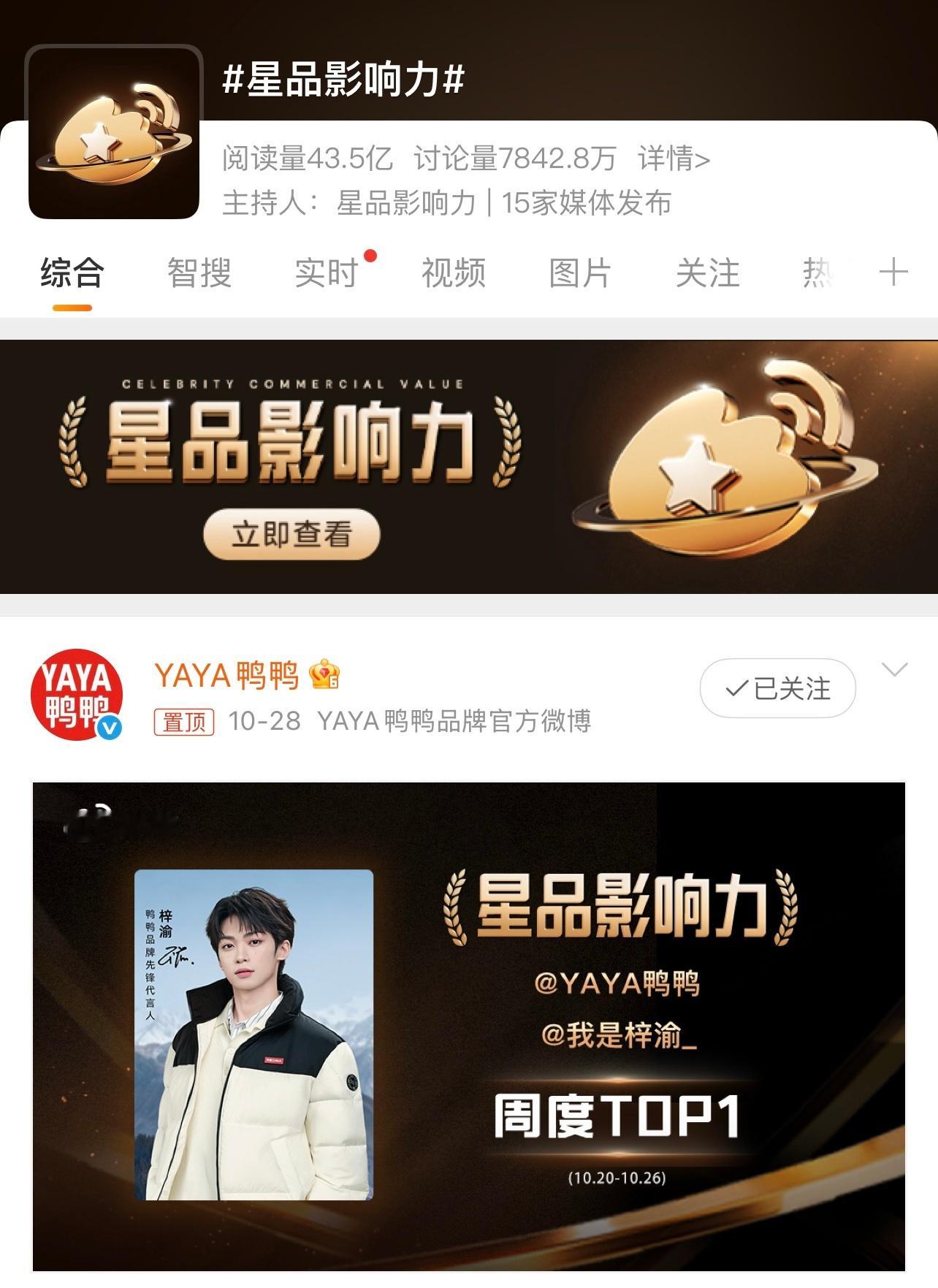Click the 置顶 pinned label on the post
This screenshot has height=1288, width=938.
[x=184, y=721]
